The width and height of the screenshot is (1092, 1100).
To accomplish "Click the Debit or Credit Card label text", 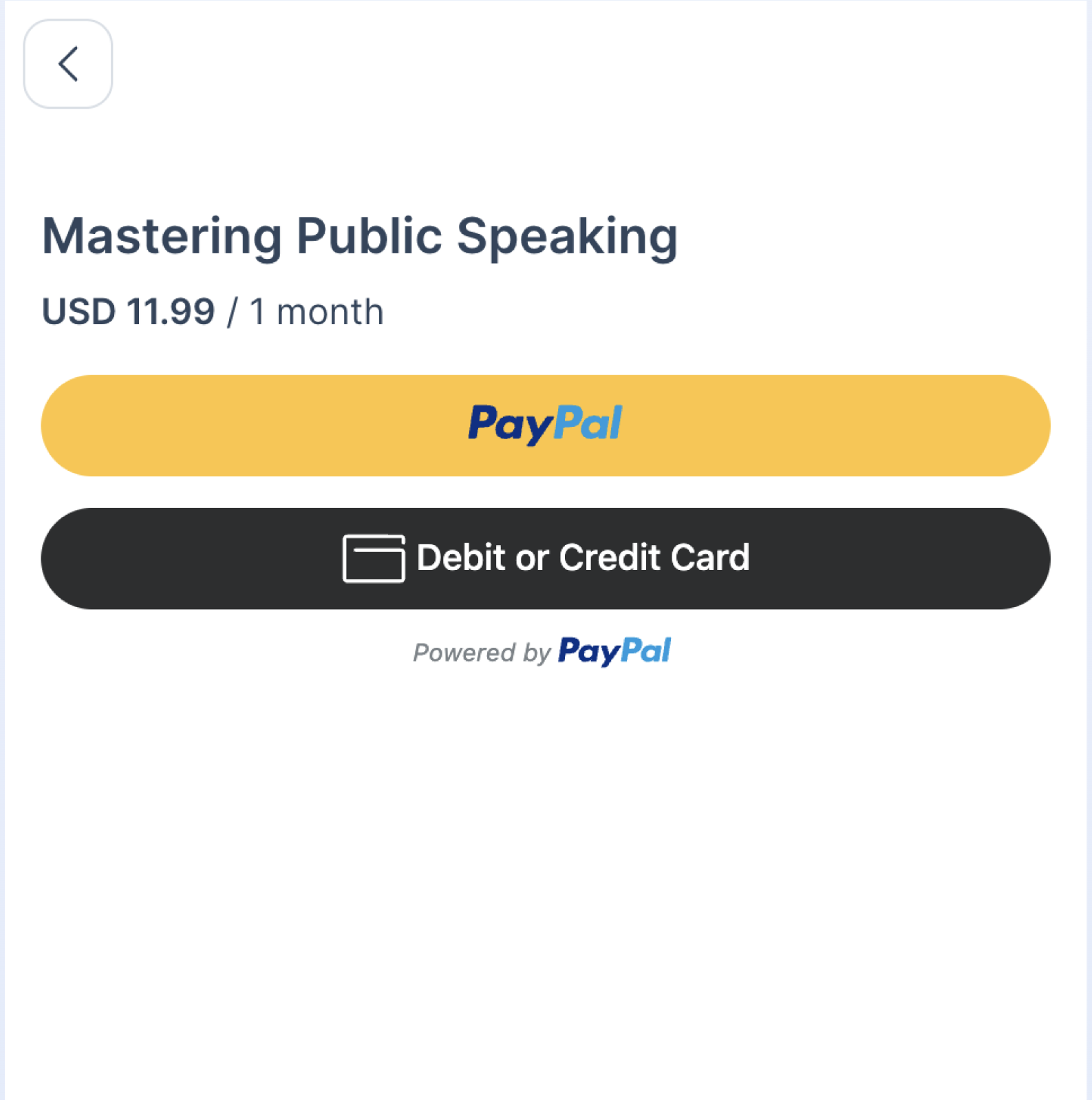I will [584, 558].
